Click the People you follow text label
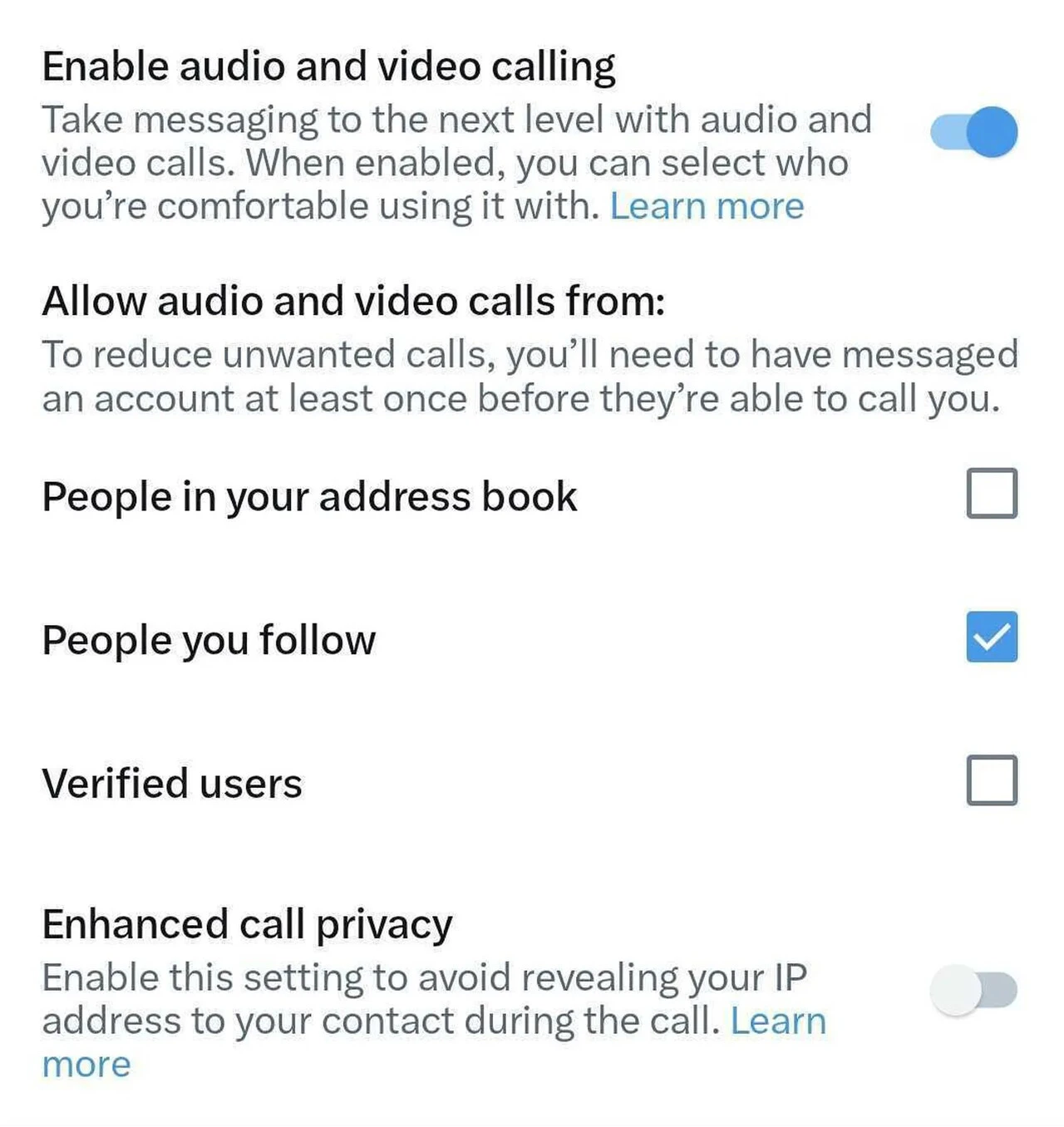This screenshot has width=1064, height=1127. pos(209,640)
